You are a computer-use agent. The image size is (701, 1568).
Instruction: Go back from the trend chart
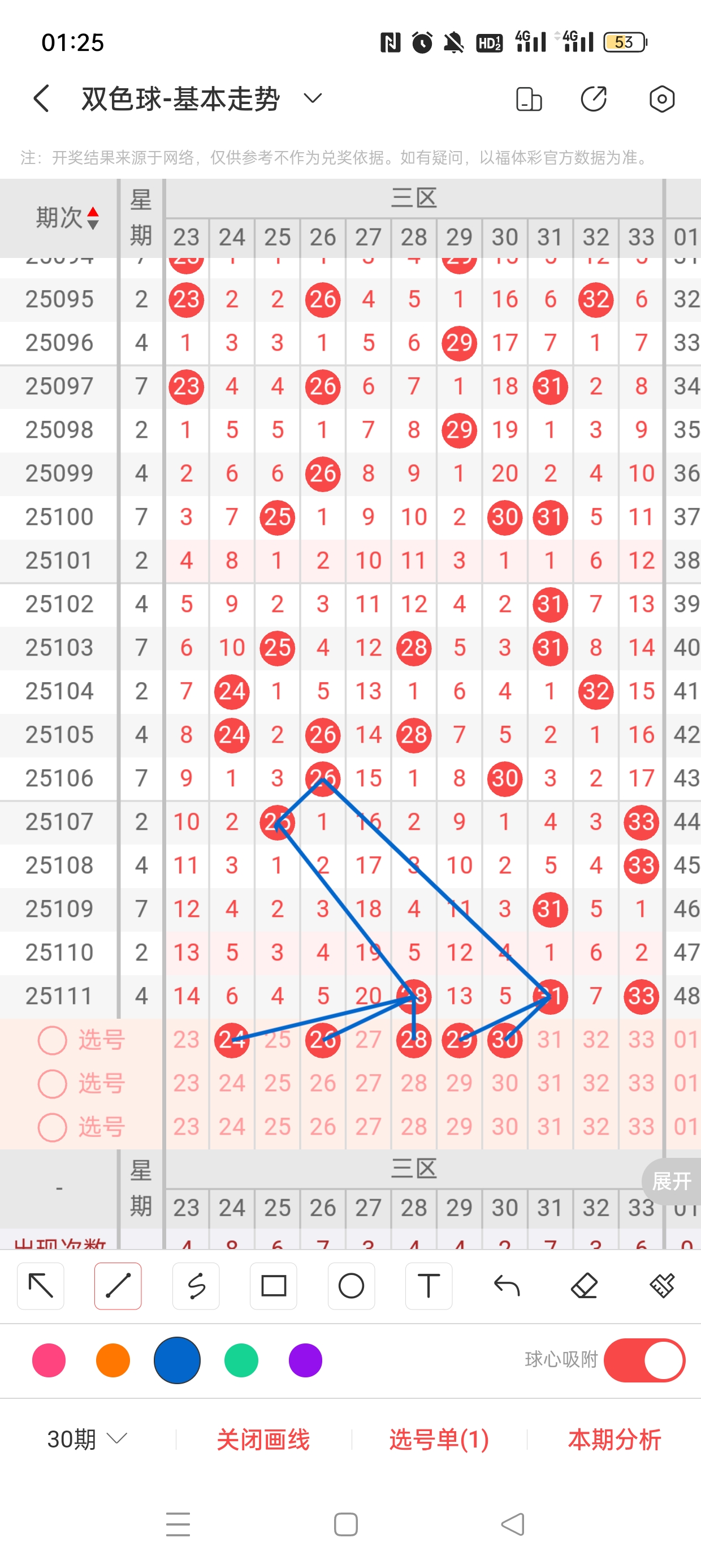coord(41,98)
